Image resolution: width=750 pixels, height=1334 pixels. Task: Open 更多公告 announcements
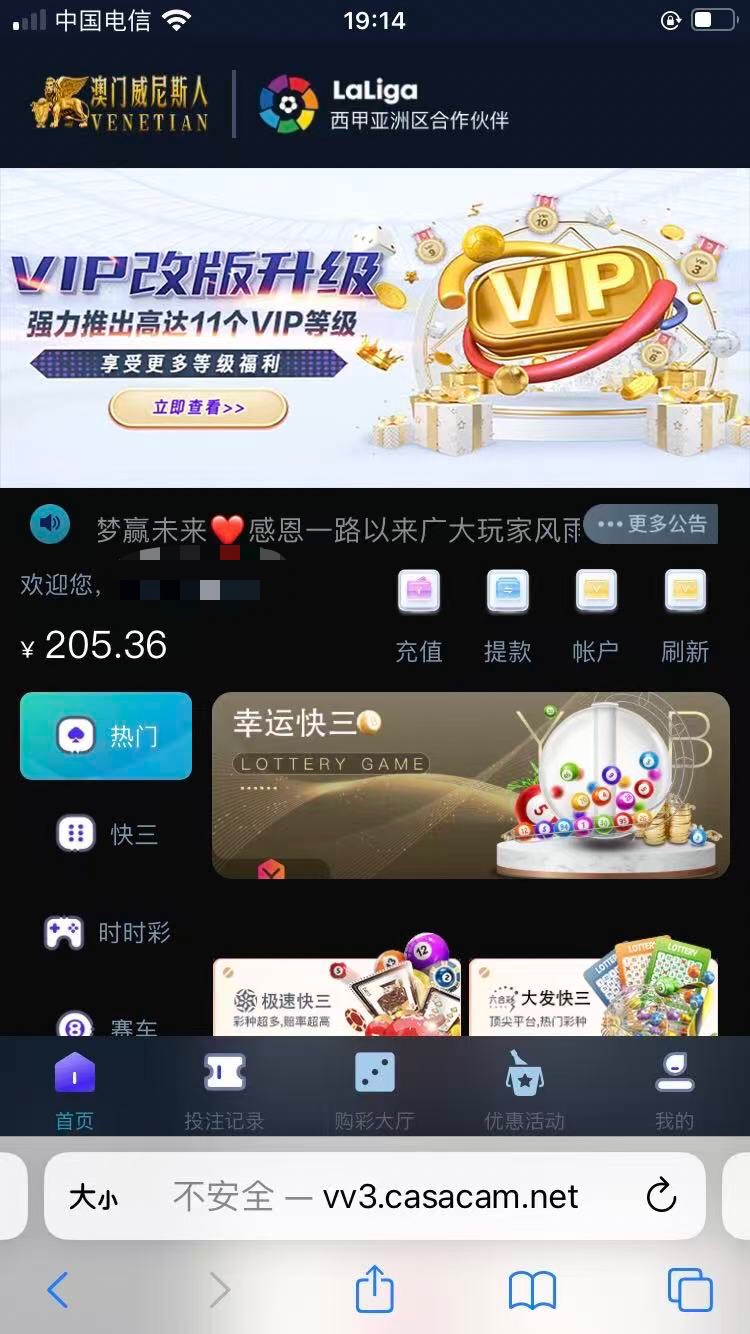[651, 524]
